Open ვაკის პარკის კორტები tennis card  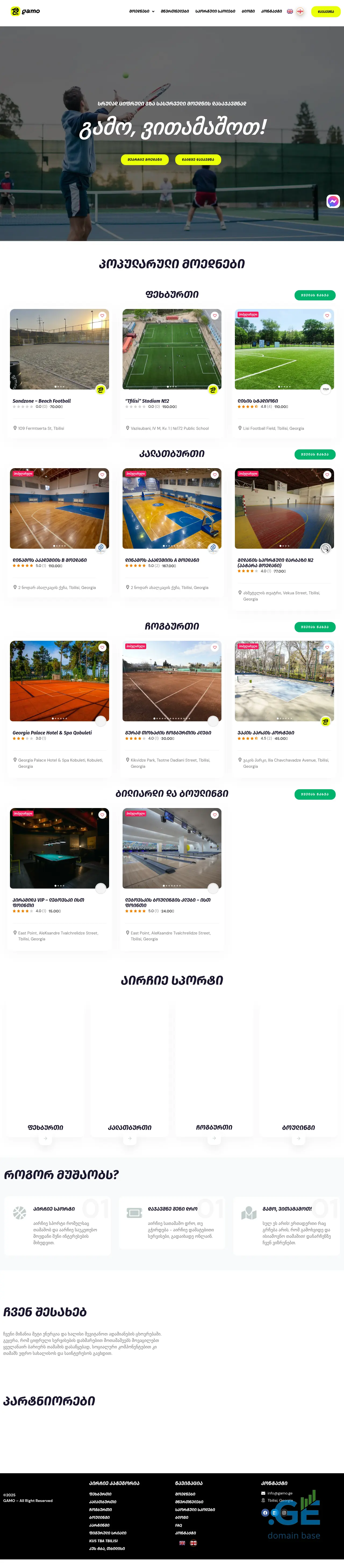pyautogui.click(x=284, y=681)
